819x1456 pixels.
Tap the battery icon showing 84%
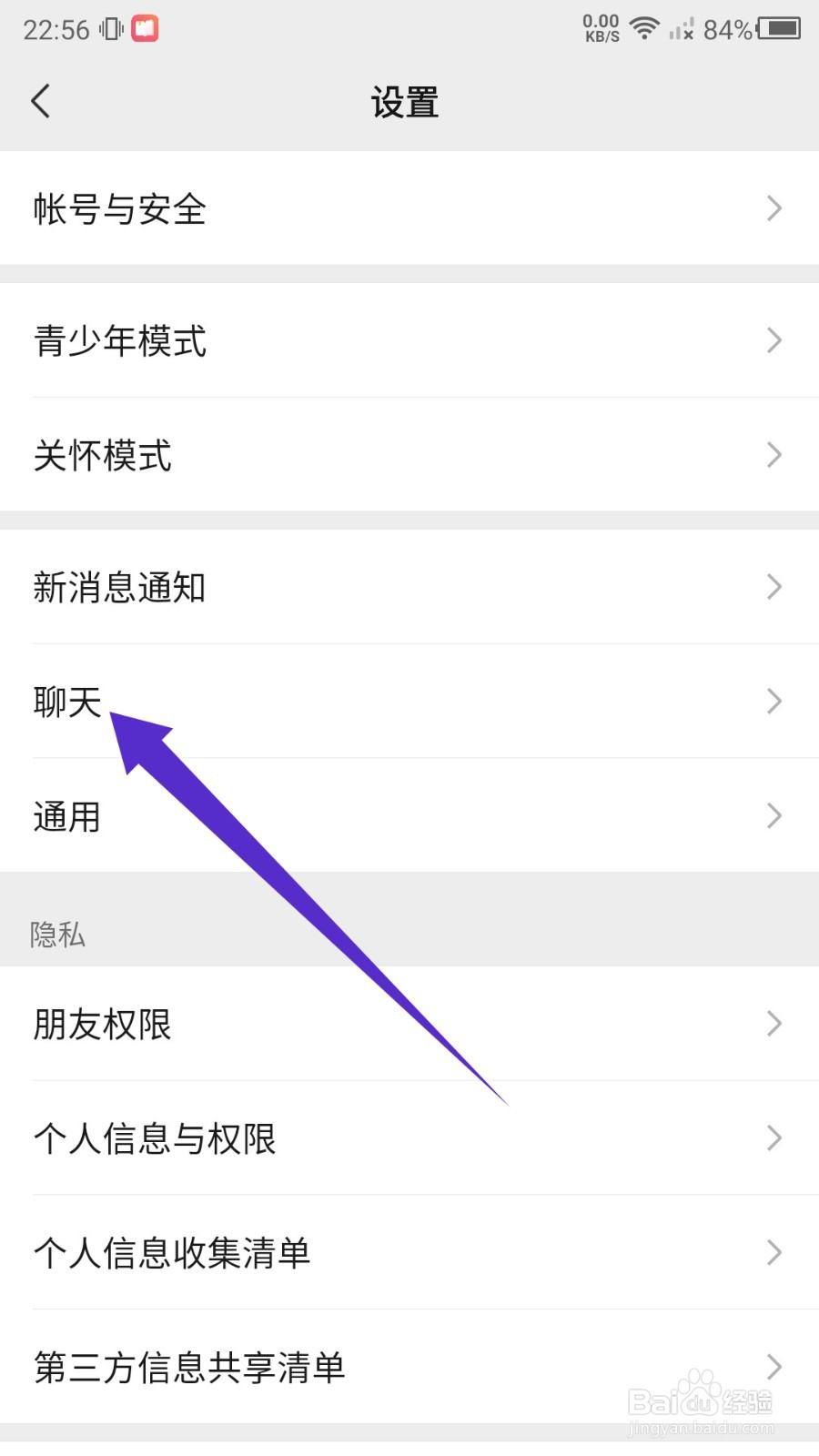778,28
